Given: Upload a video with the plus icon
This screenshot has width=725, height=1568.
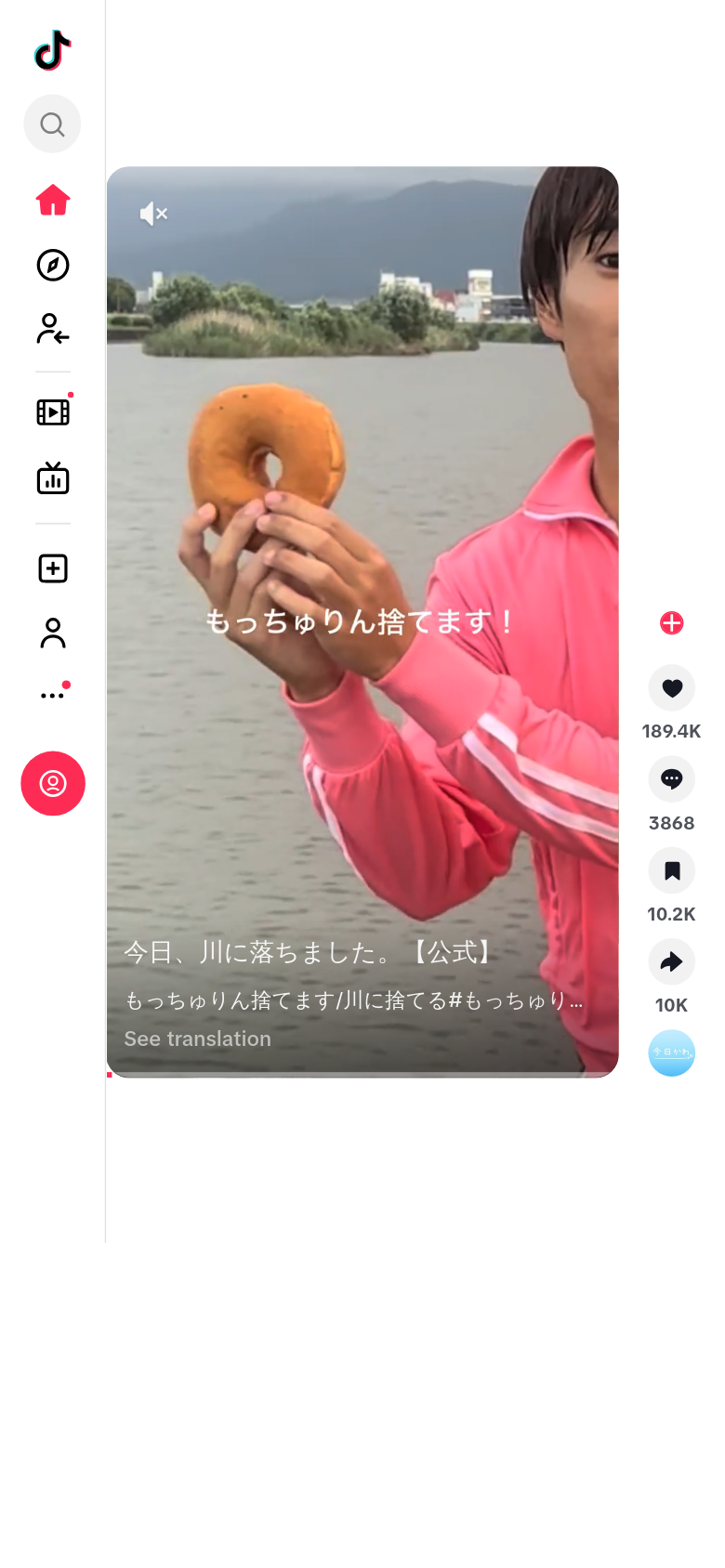Looking at the screenshot, I should pyautogui.click(x=53, y=568).
